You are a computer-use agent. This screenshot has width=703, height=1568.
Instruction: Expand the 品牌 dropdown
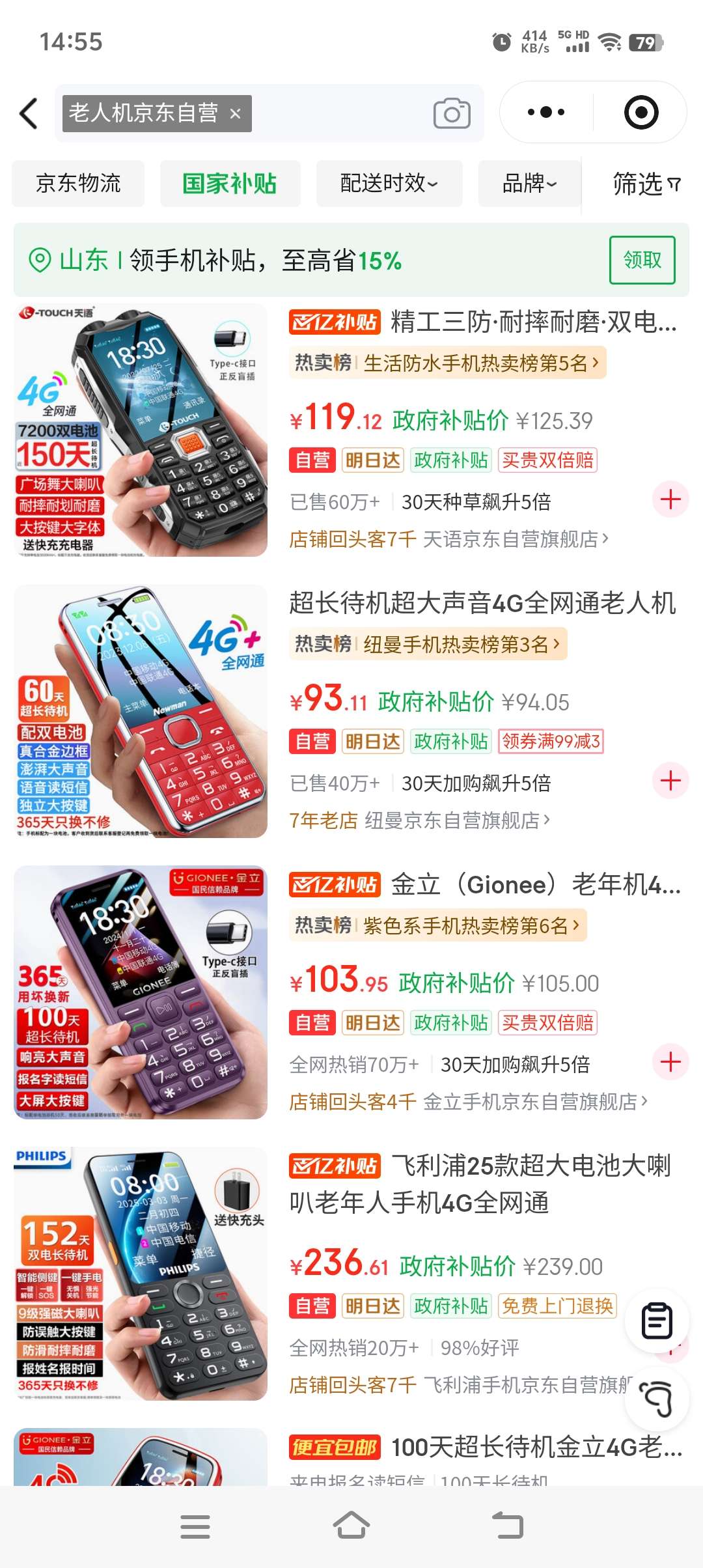tap(529, 184)
